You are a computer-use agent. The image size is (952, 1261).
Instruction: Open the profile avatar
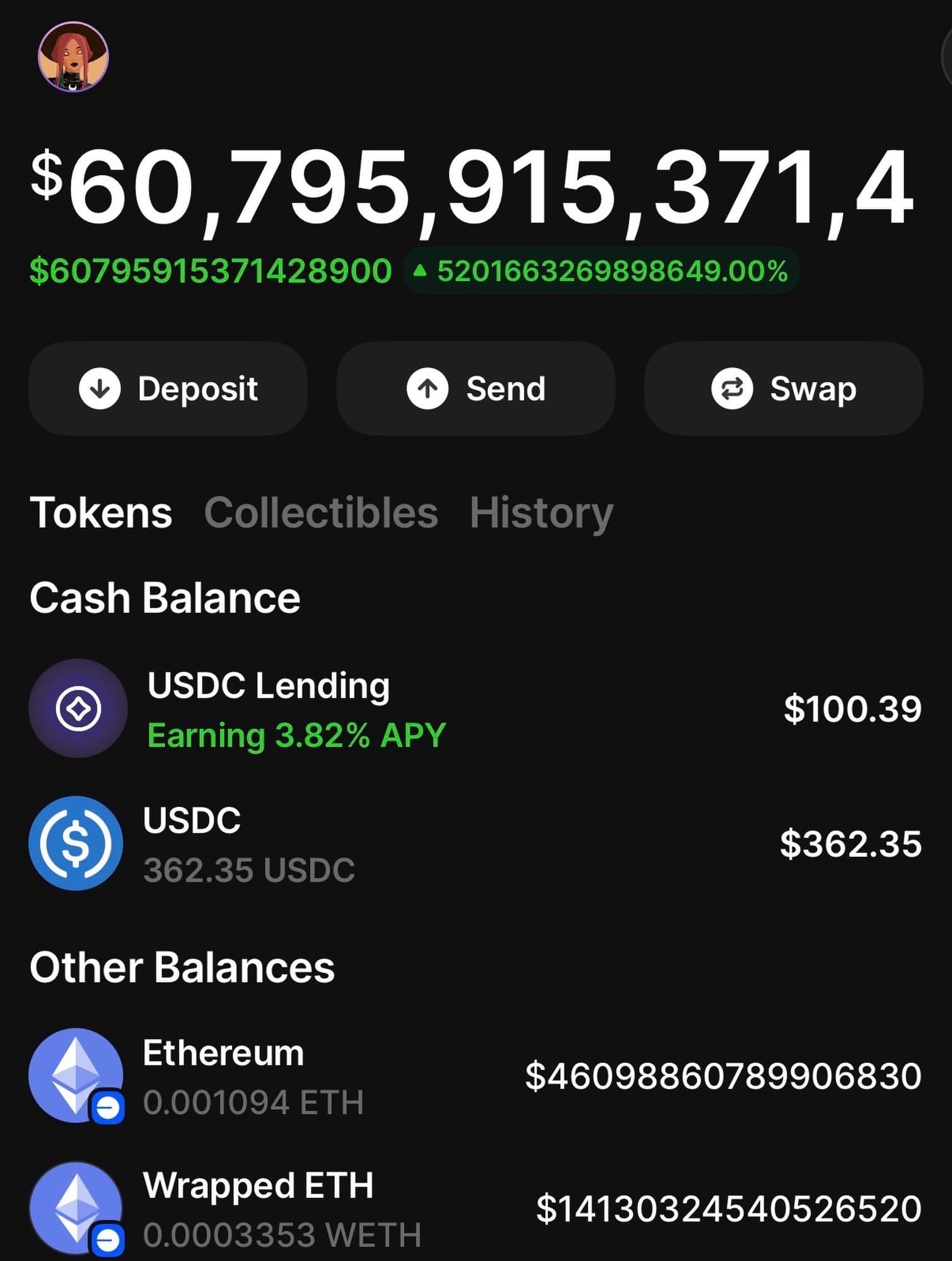coord(73,57)
